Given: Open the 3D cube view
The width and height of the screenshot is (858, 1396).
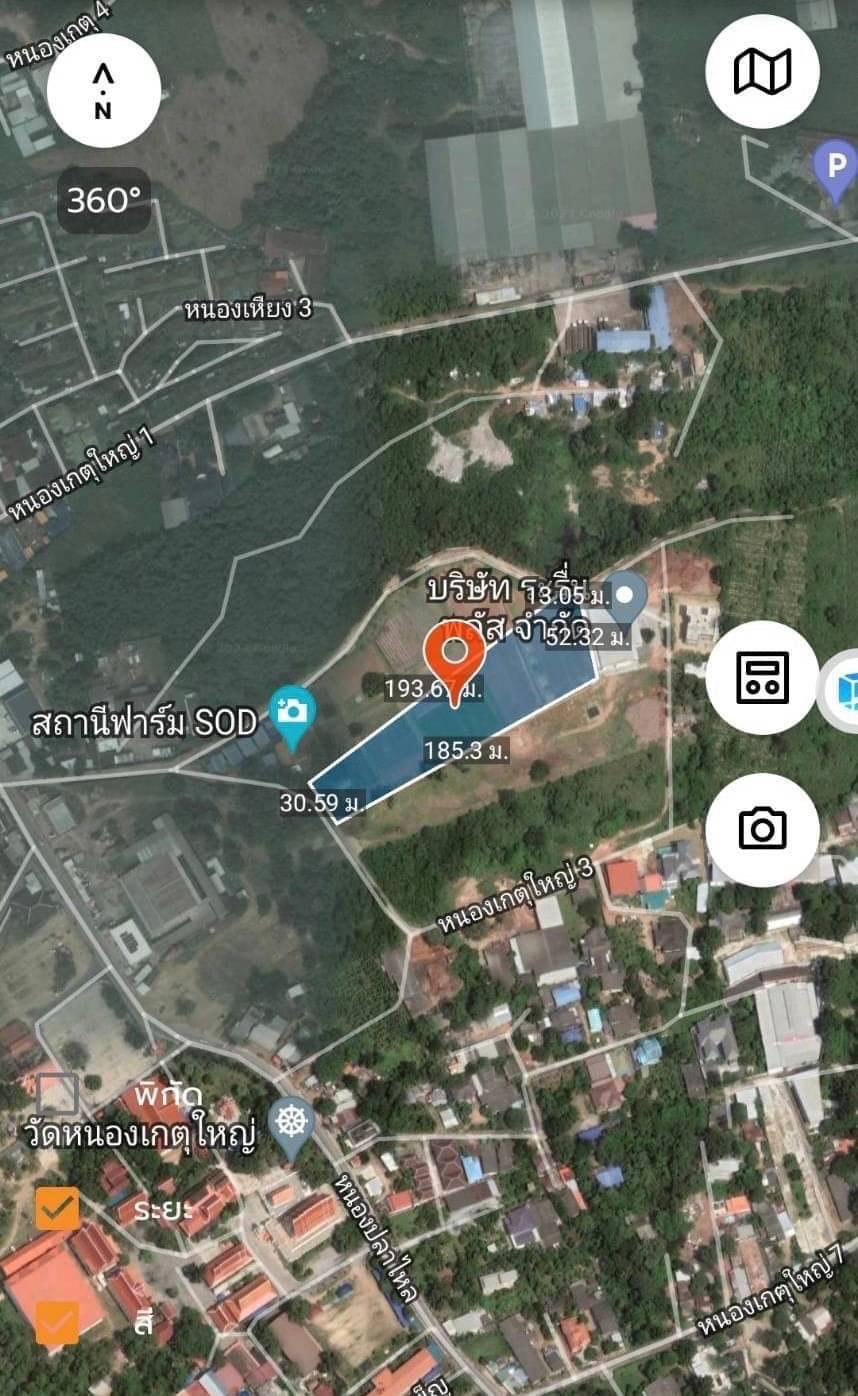Looking at the screenshot, I should (843, 690).
